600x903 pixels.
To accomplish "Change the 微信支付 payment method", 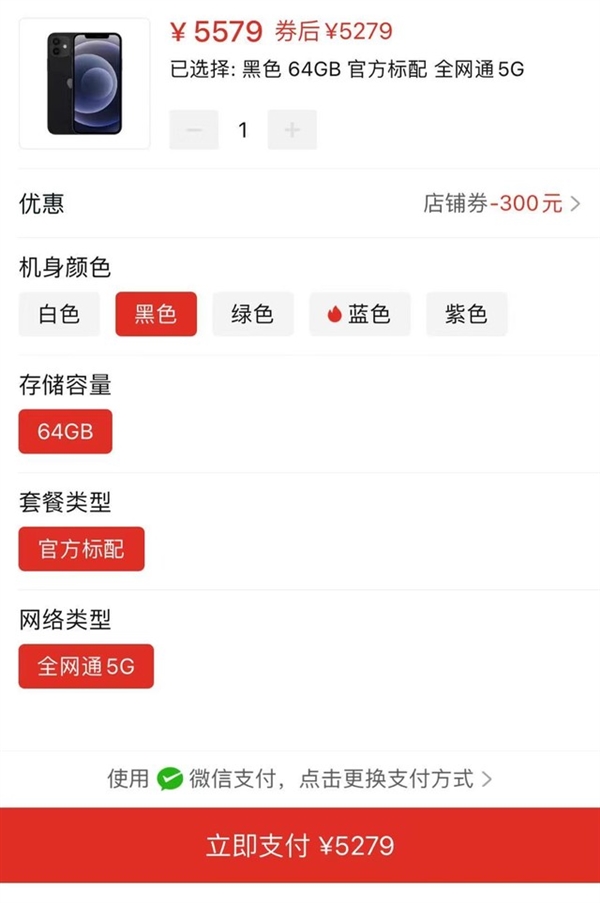I will tap(300, 779).
